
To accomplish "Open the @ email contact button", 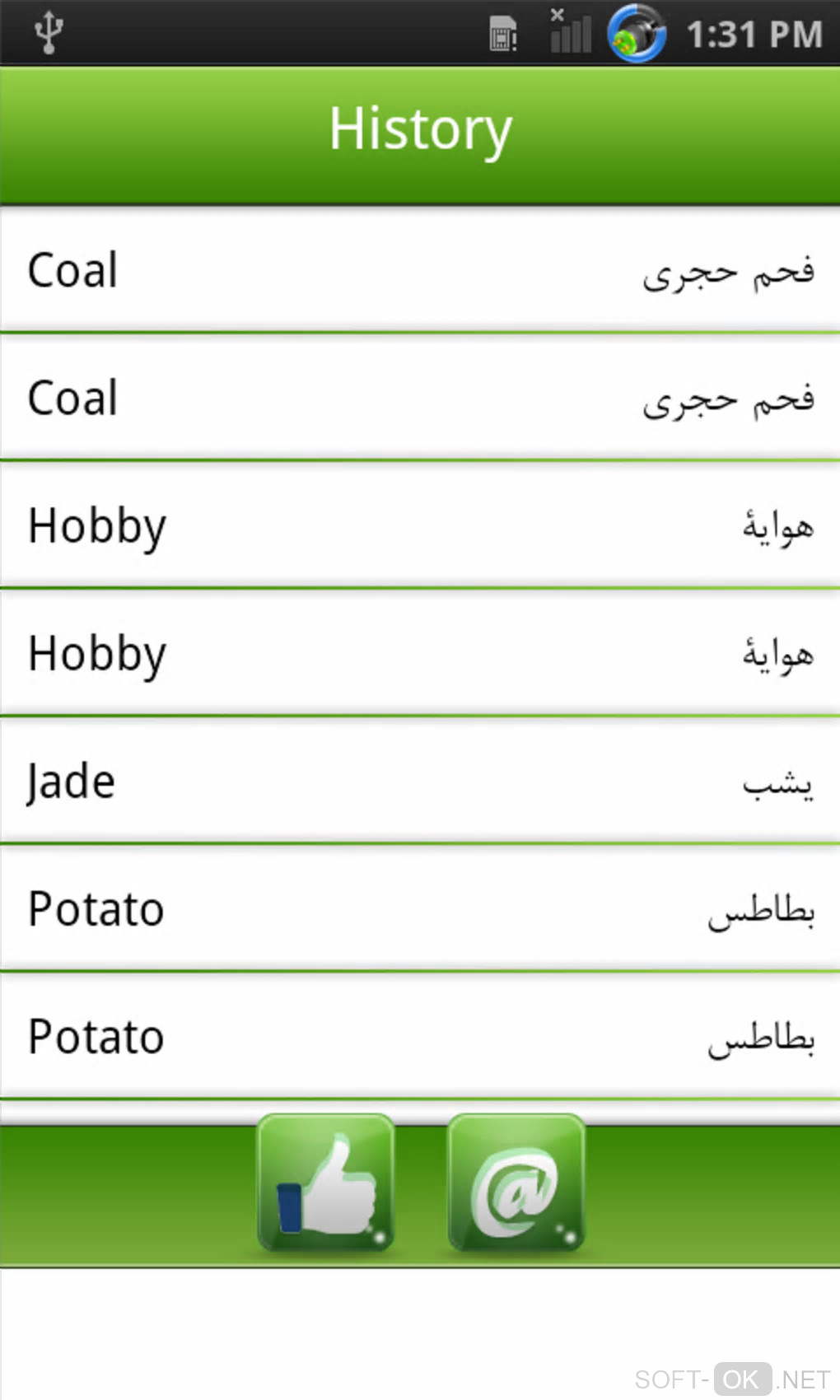I will click(516, 1183).
